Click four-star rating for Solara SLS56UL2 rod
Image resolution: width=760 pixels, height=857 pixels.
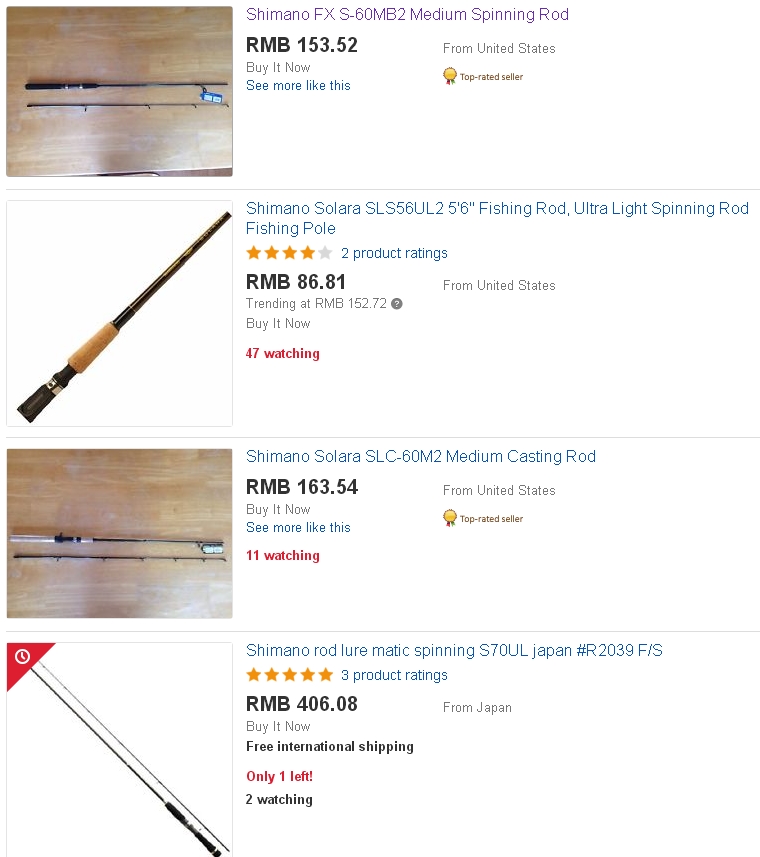coord(288,253)
